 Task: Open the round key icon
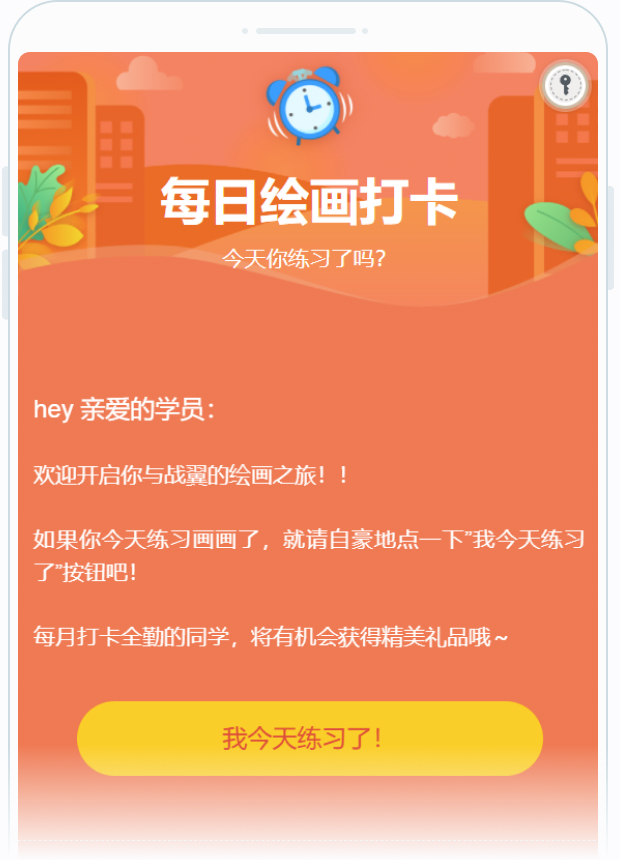coord(565,85)
